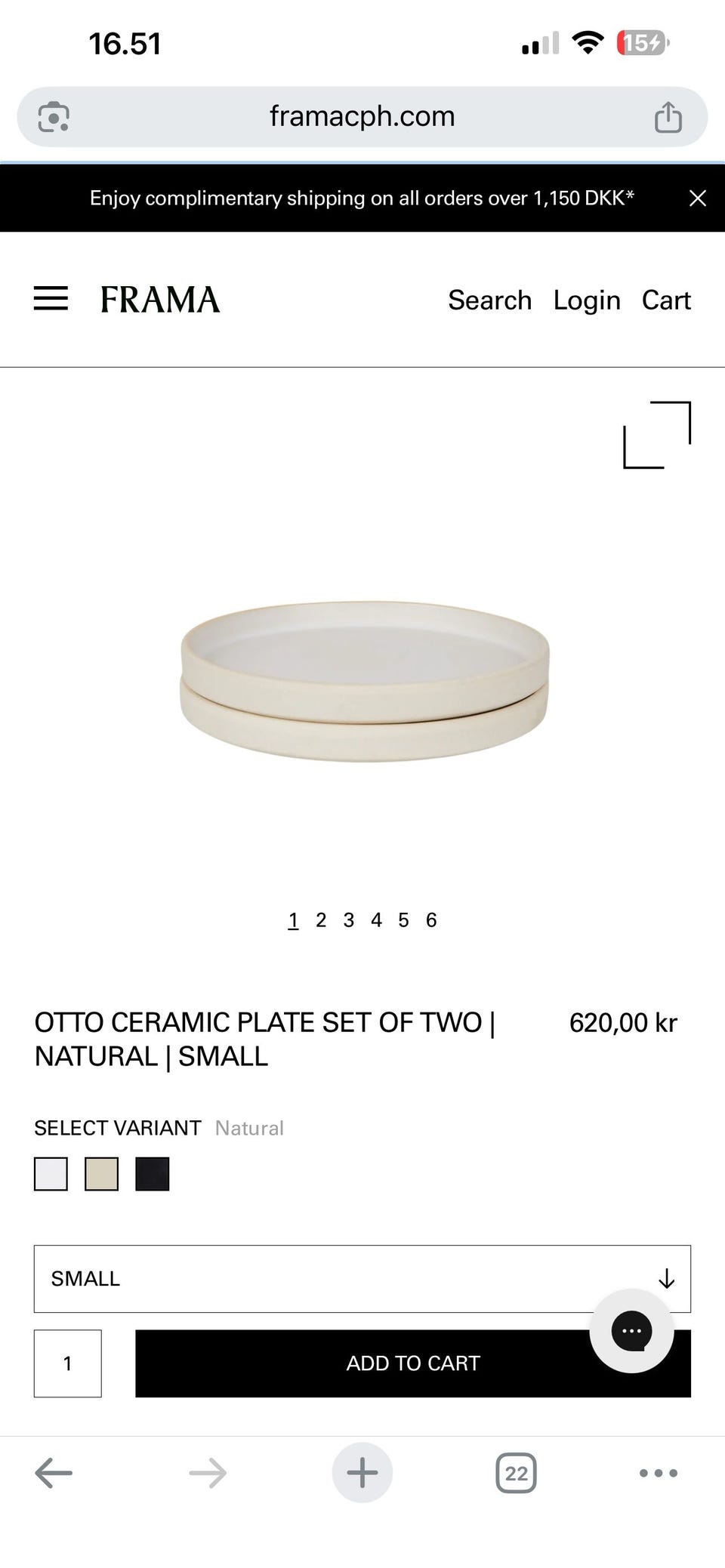Select the white color variant
Image resolution: width=725 pixels, height=1568 pixels.
coord(51,1174)
